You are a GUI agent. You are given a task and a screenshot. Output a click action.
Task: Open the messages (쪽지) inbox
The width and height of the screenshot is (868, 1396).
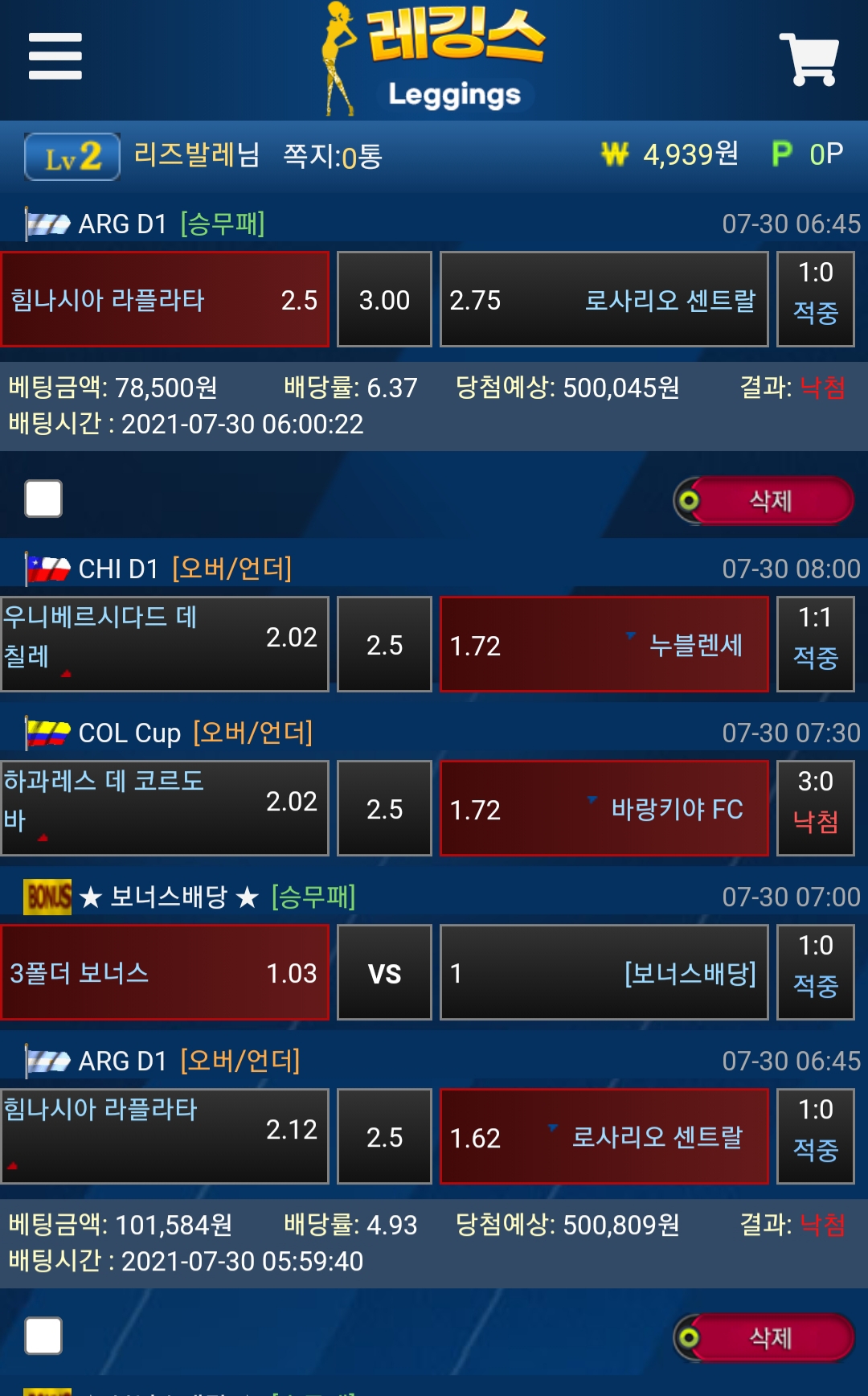[332, 156]
